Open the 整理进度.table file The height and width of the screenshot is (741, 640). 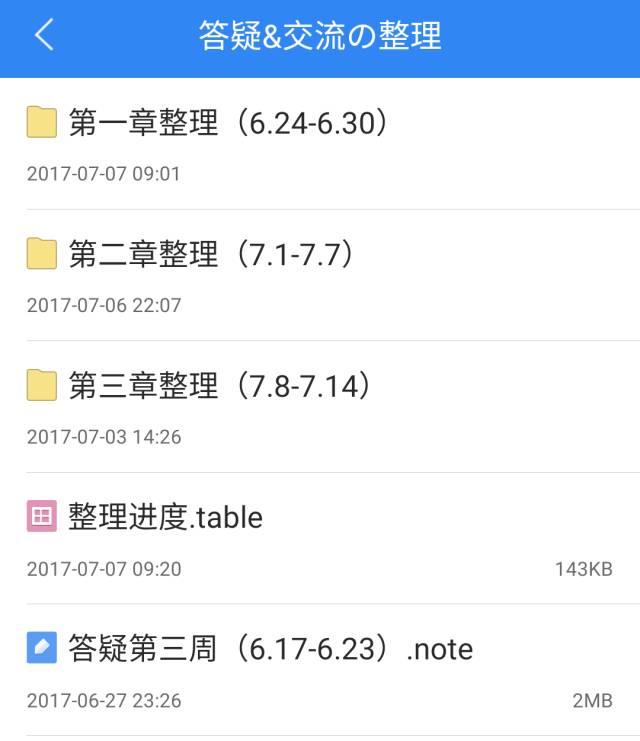pyautogui.click(x=165, y=517)
